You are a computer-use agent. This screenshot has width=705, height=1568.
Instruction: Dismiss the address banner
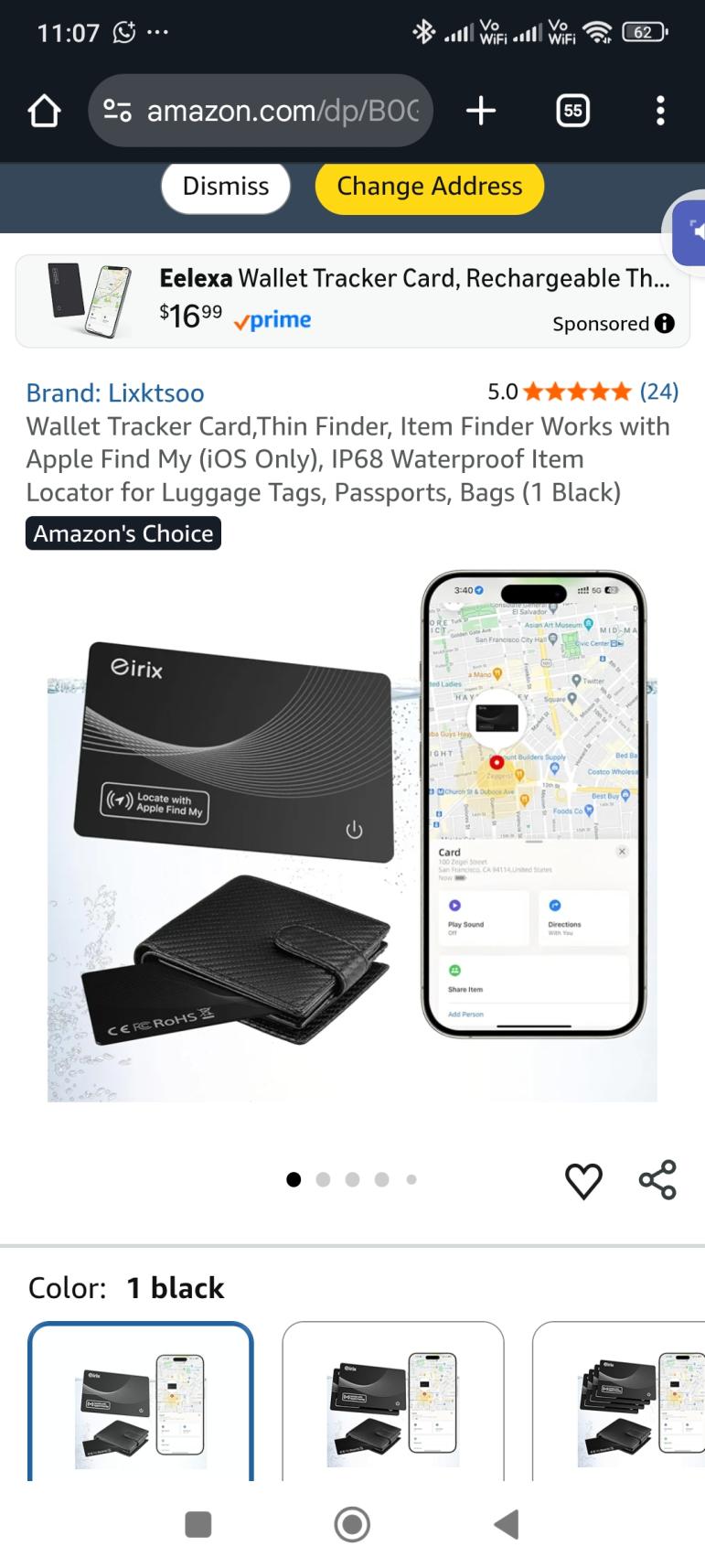click(226, 187)
